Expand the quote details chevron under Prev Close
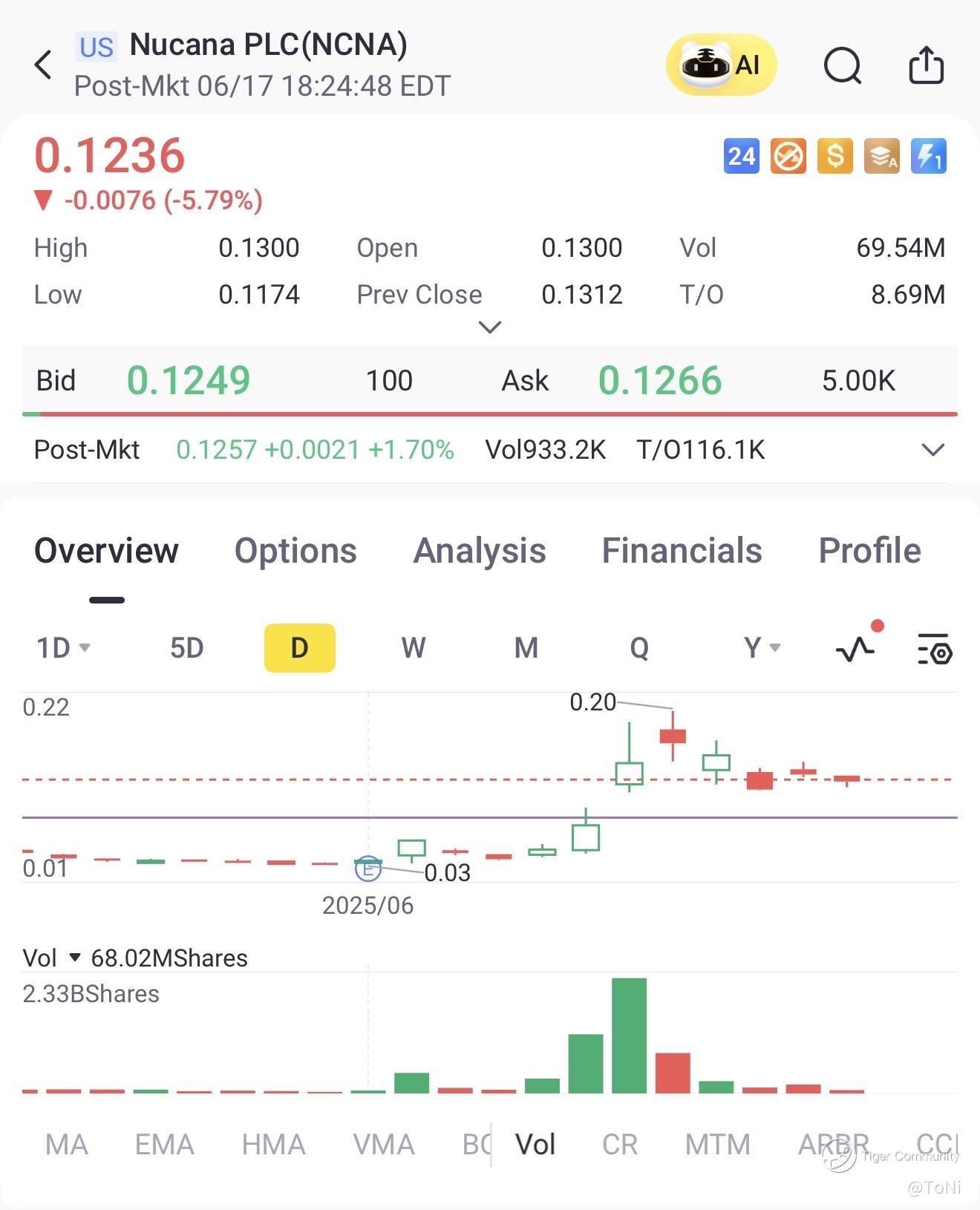This screenshot has height=1210, width=980. [490, 327]
